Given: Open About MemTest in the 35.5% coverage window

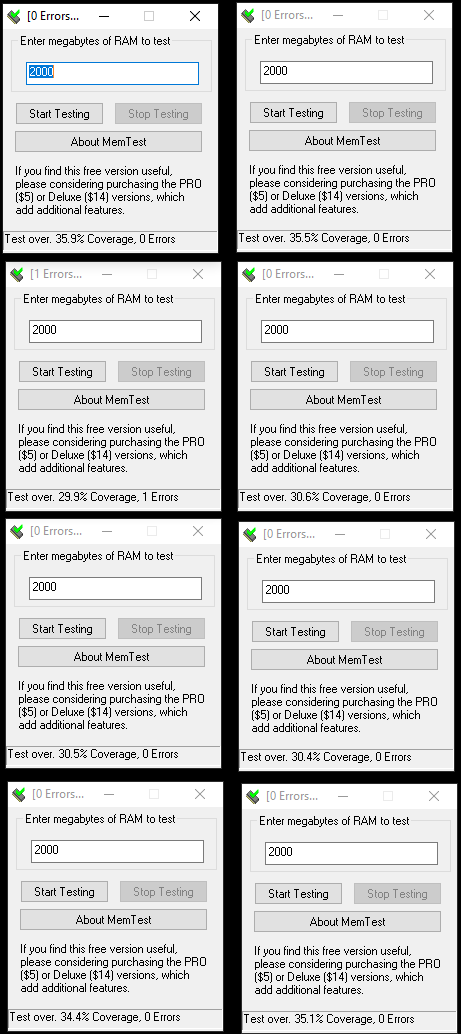Looking at the screenshot, I should pyautogui.click(x=342, y=140).
